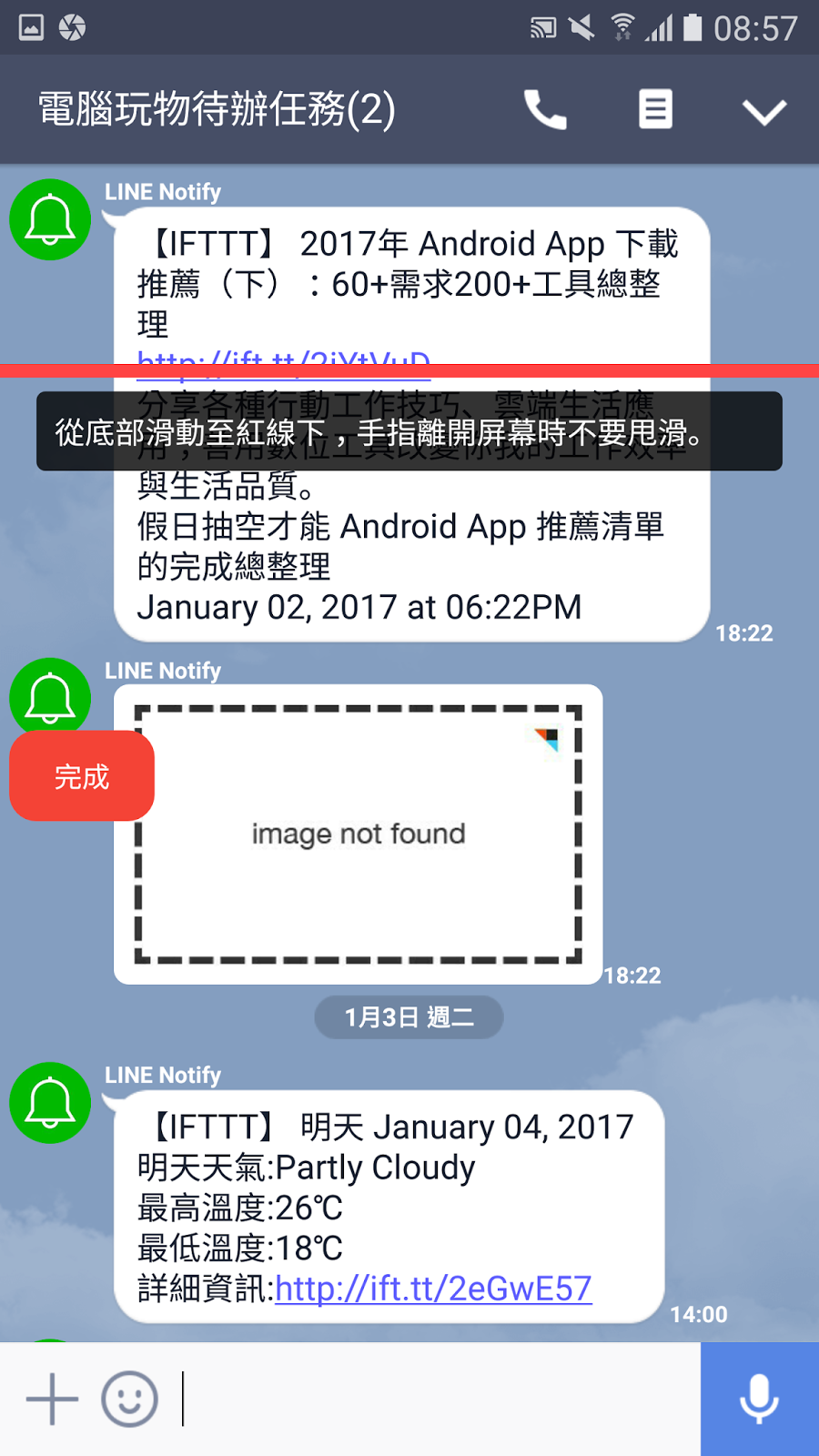819x1456 pixels.
Task: Expand the chat menu chevron
Action: click(x=763, y=112)
